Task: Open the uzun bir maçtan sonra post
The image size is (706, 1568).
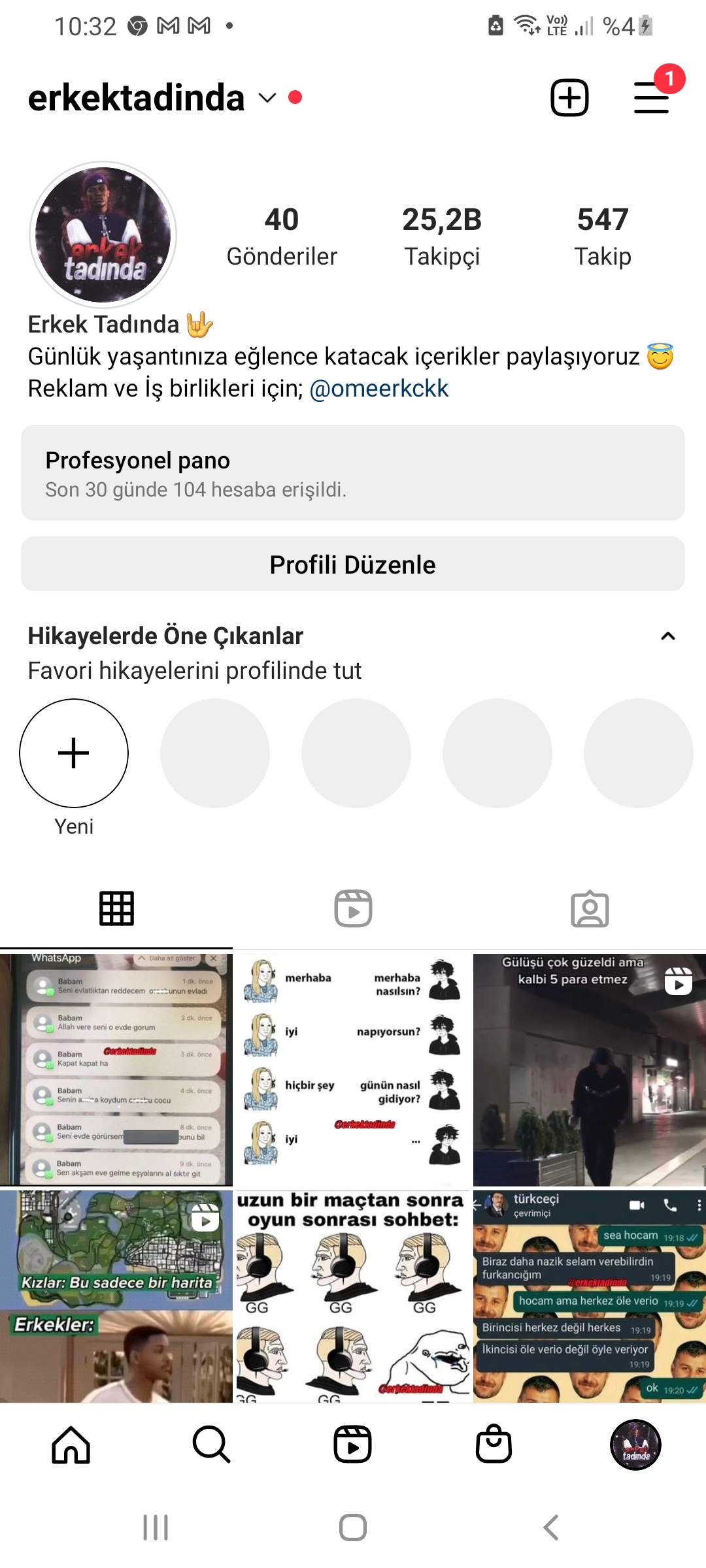Action: 353,1296
